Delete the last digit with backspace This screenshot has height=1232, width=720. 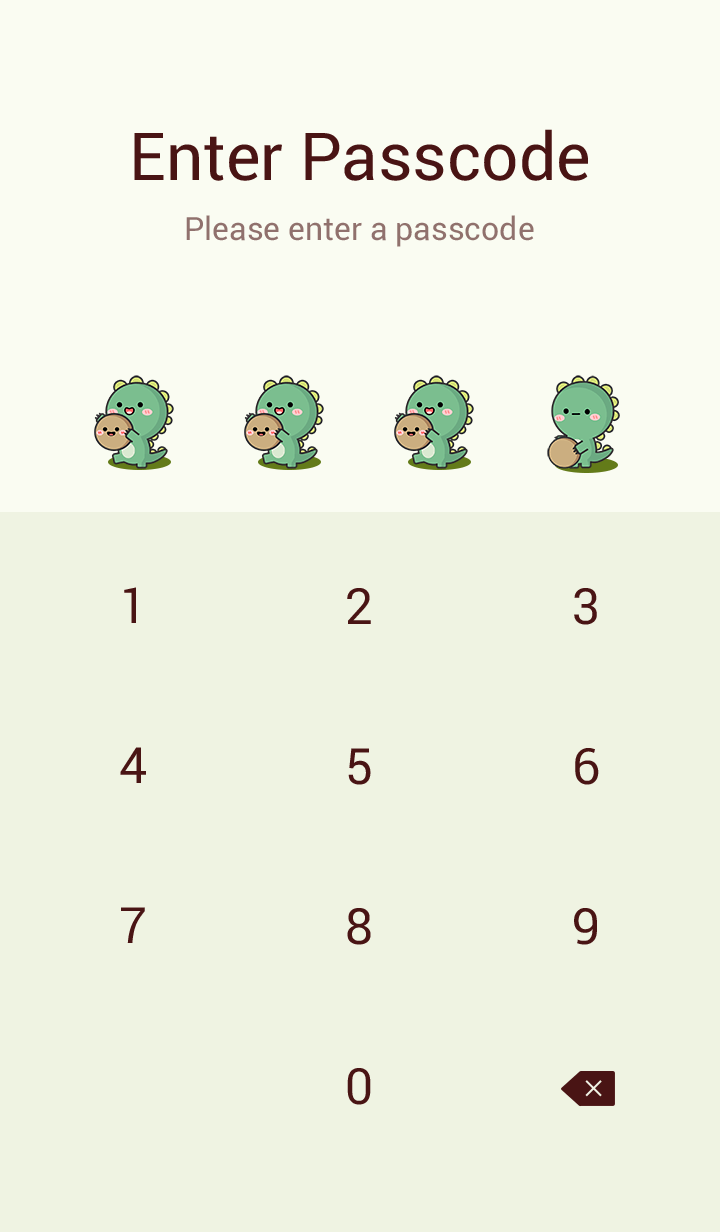click(588, 1088)
